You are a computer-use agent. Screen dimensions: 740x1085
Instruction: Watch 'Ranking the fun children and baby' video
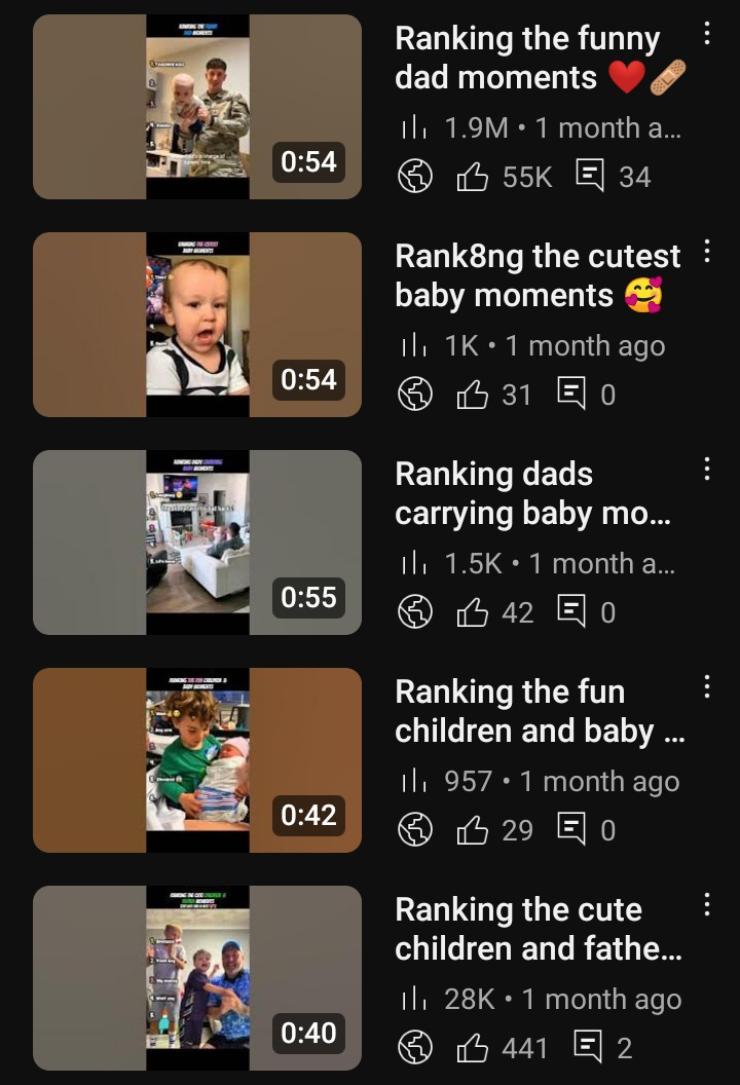[197, 760]
